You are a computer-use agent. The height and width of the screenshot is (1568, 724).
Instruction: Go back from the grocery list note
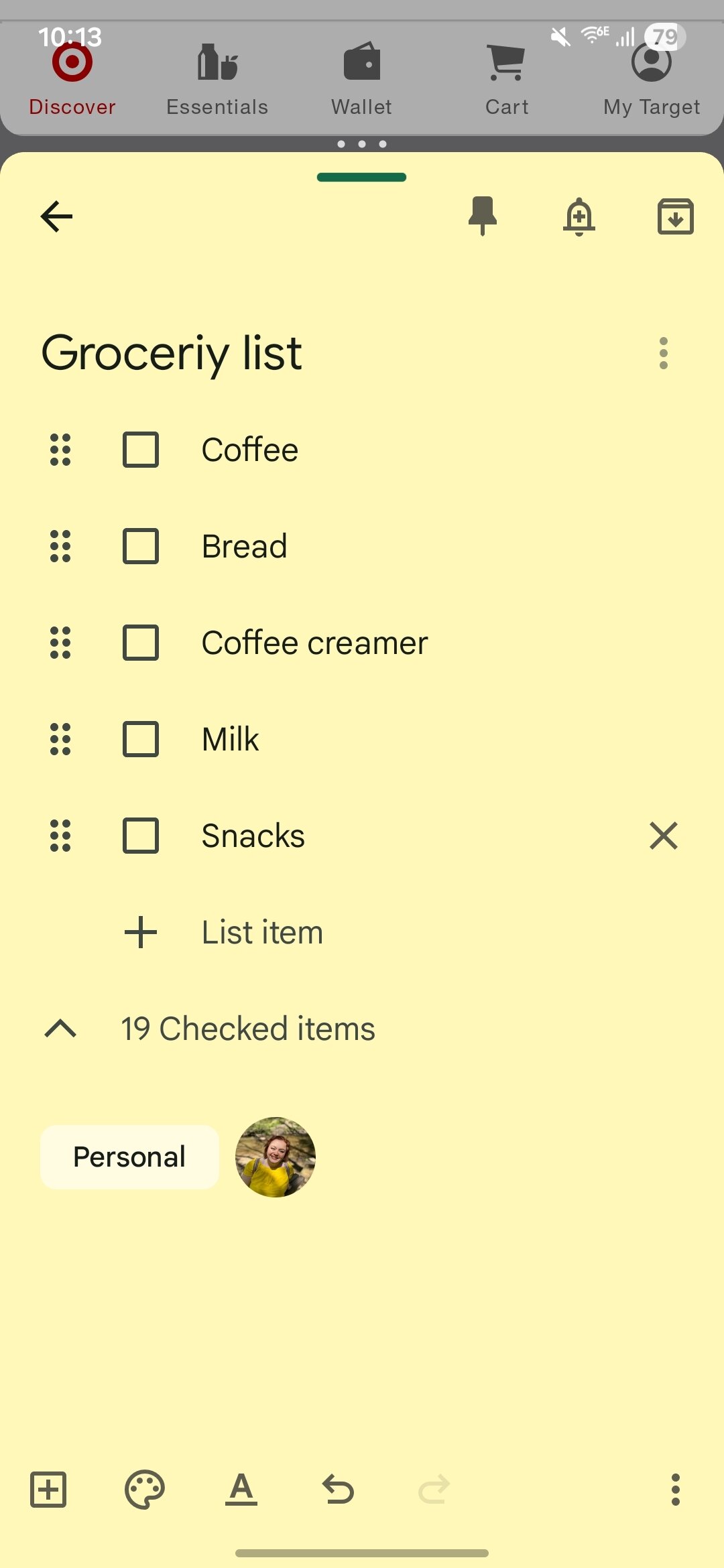tap(56, 216)
